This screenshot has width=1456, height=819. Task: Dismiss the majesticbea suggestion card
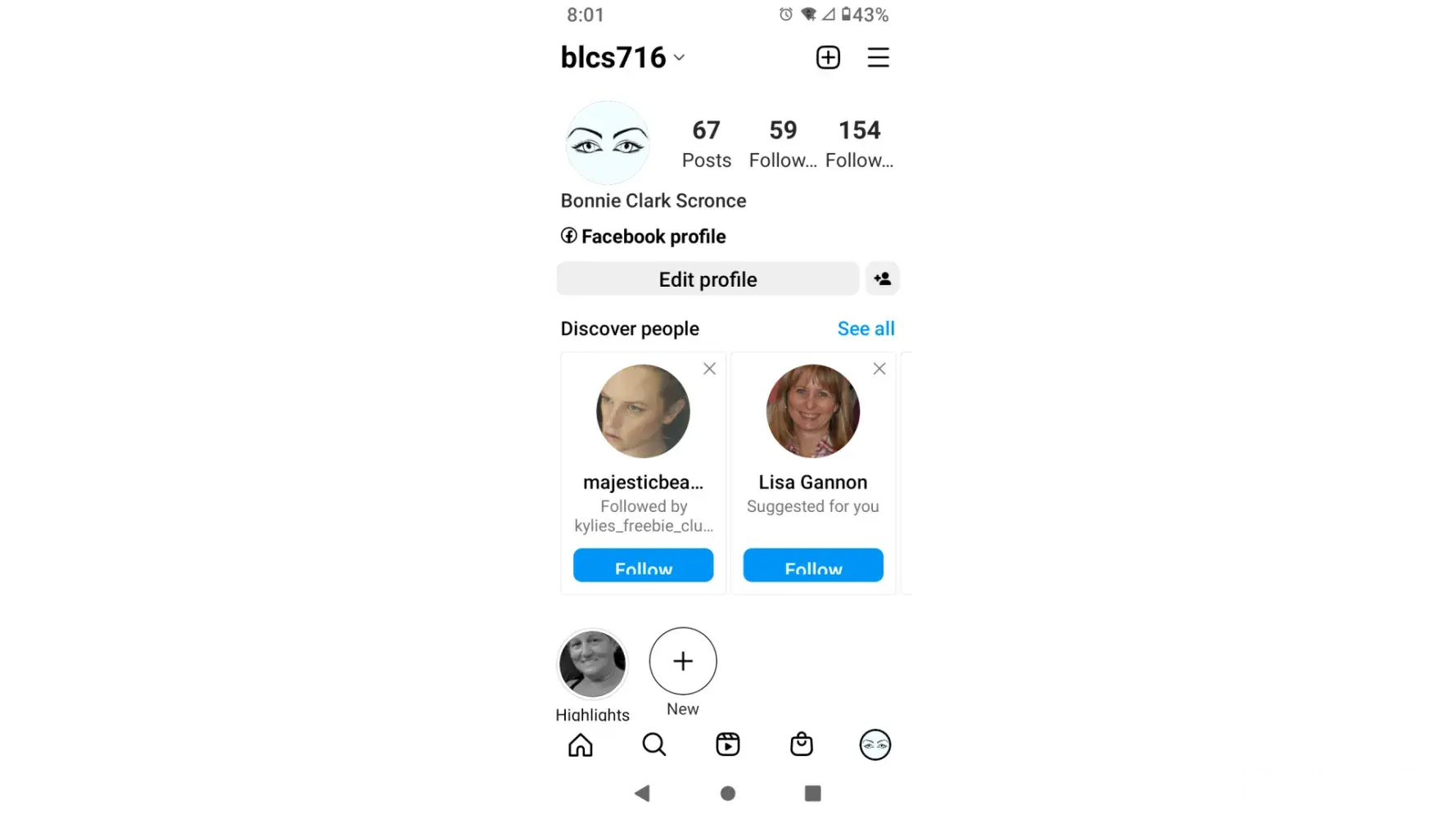coord(709,369)
